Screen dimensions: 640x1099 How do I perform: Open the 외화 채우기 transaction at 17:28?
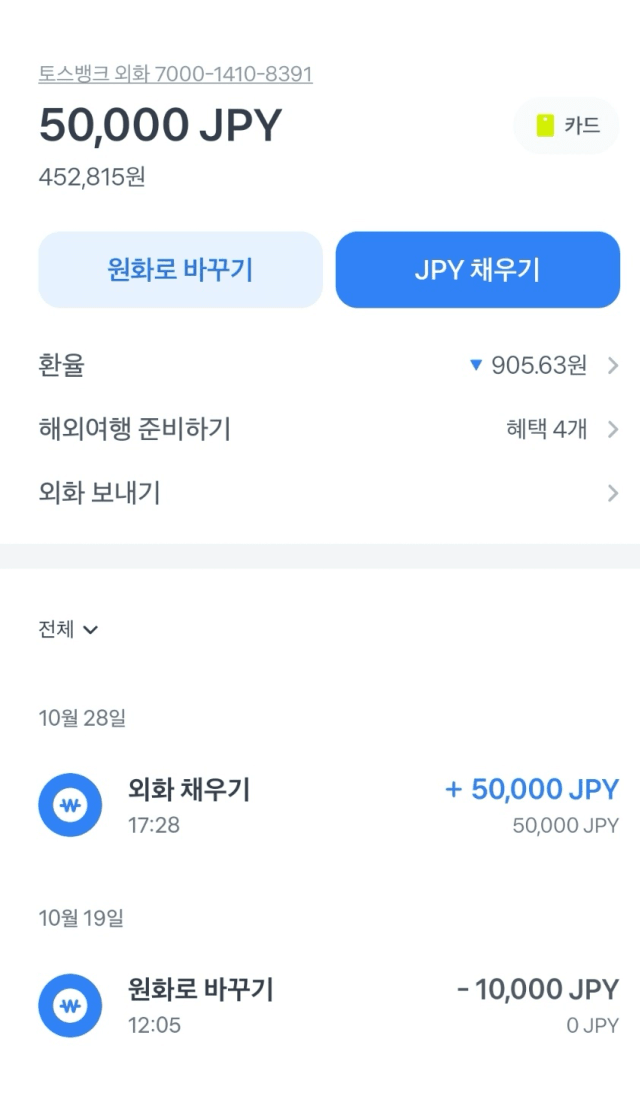tap(329, 805)
